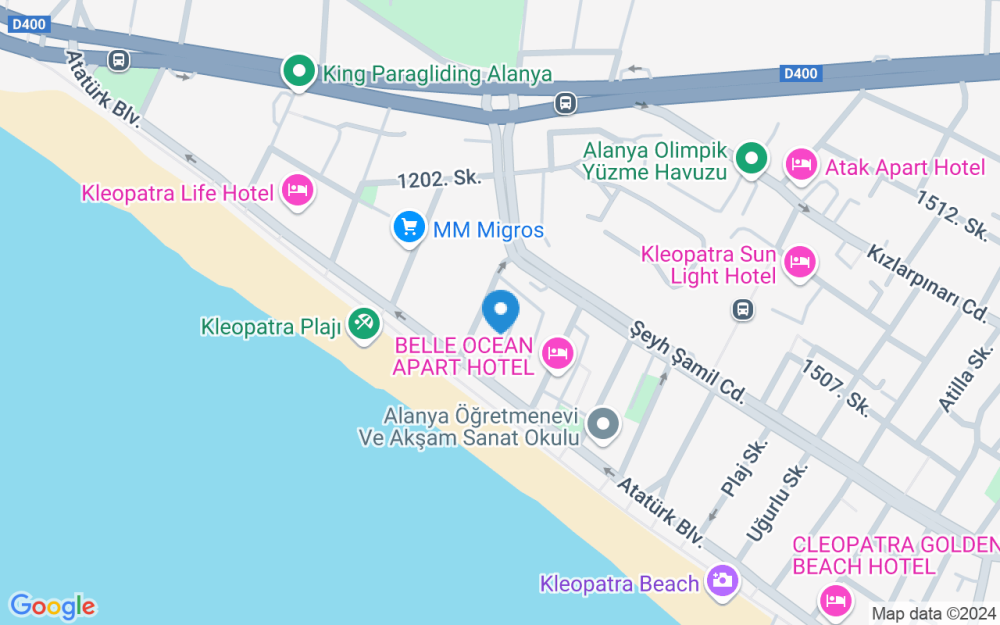Tap the MM Migros shopping marker
This screenshot has width=1000, height=625.
pos(408,227)
